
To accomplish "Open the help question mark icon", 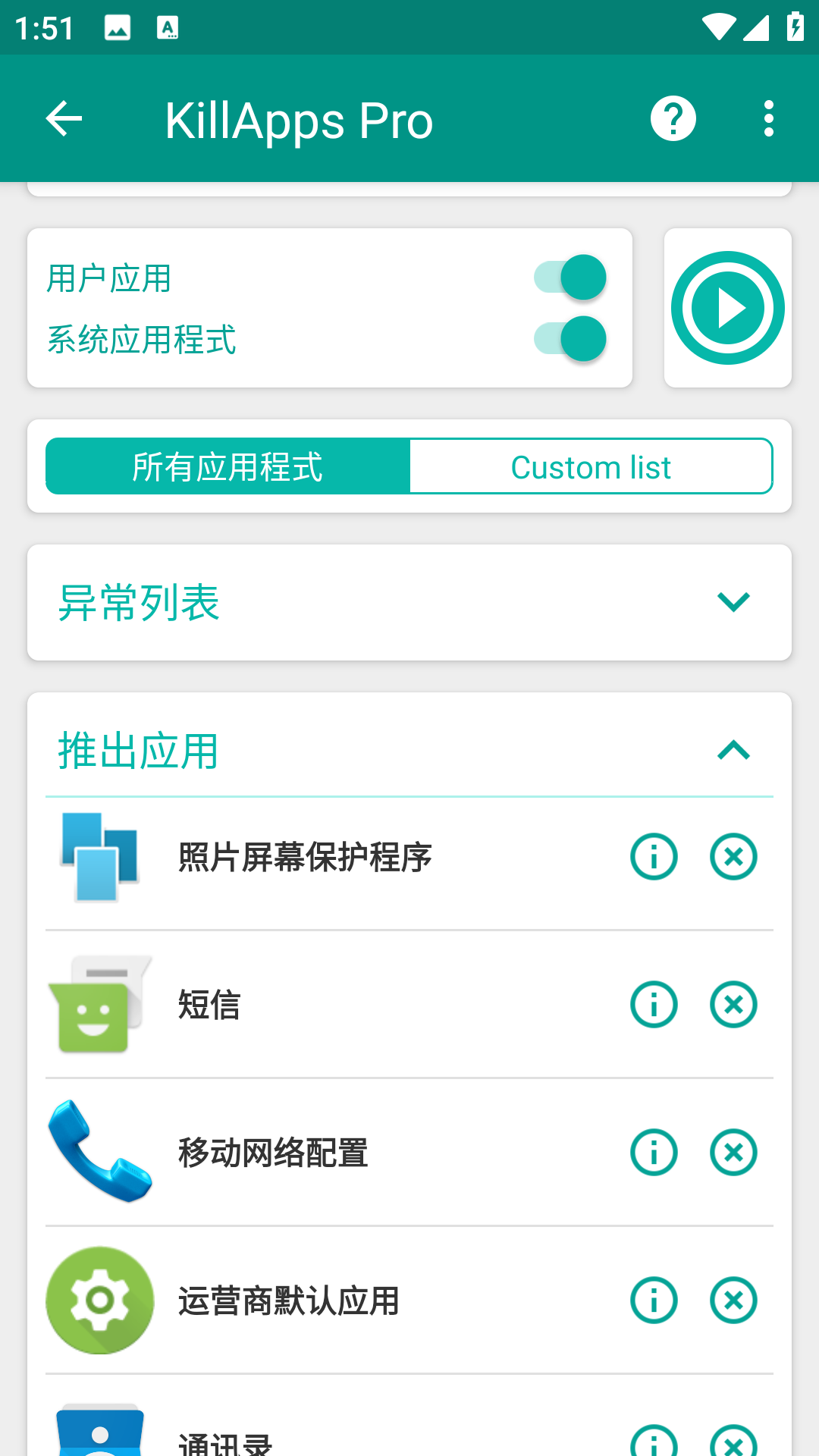I will [x=673, y=119].
